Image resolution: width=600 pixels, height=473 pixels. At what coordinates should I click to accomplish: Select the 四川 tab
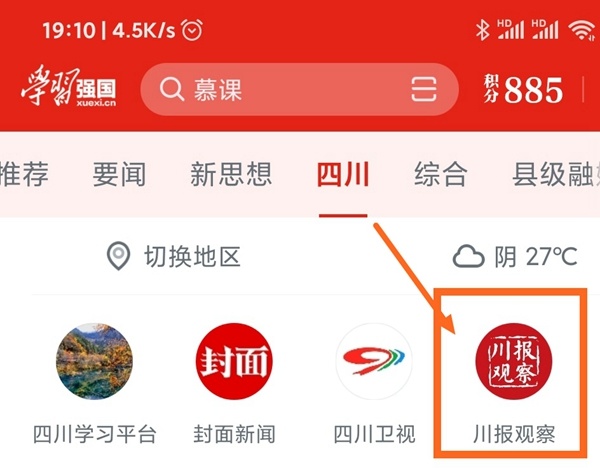(342, 175)
